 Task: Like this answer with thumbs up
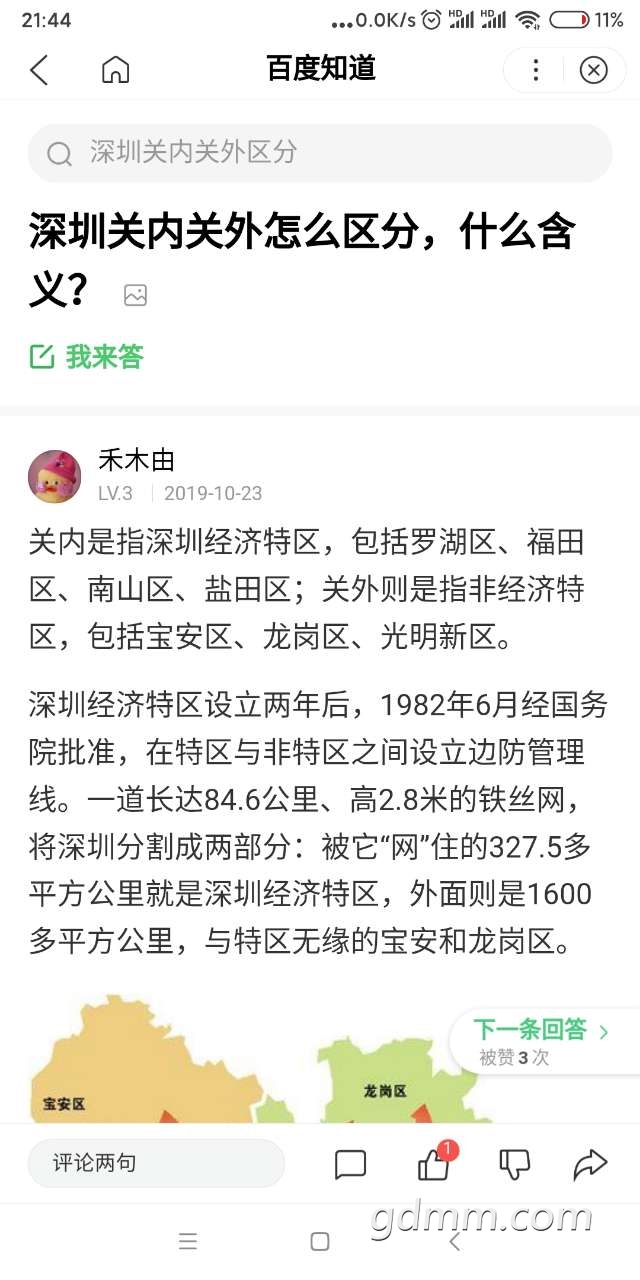point(433,1164)
